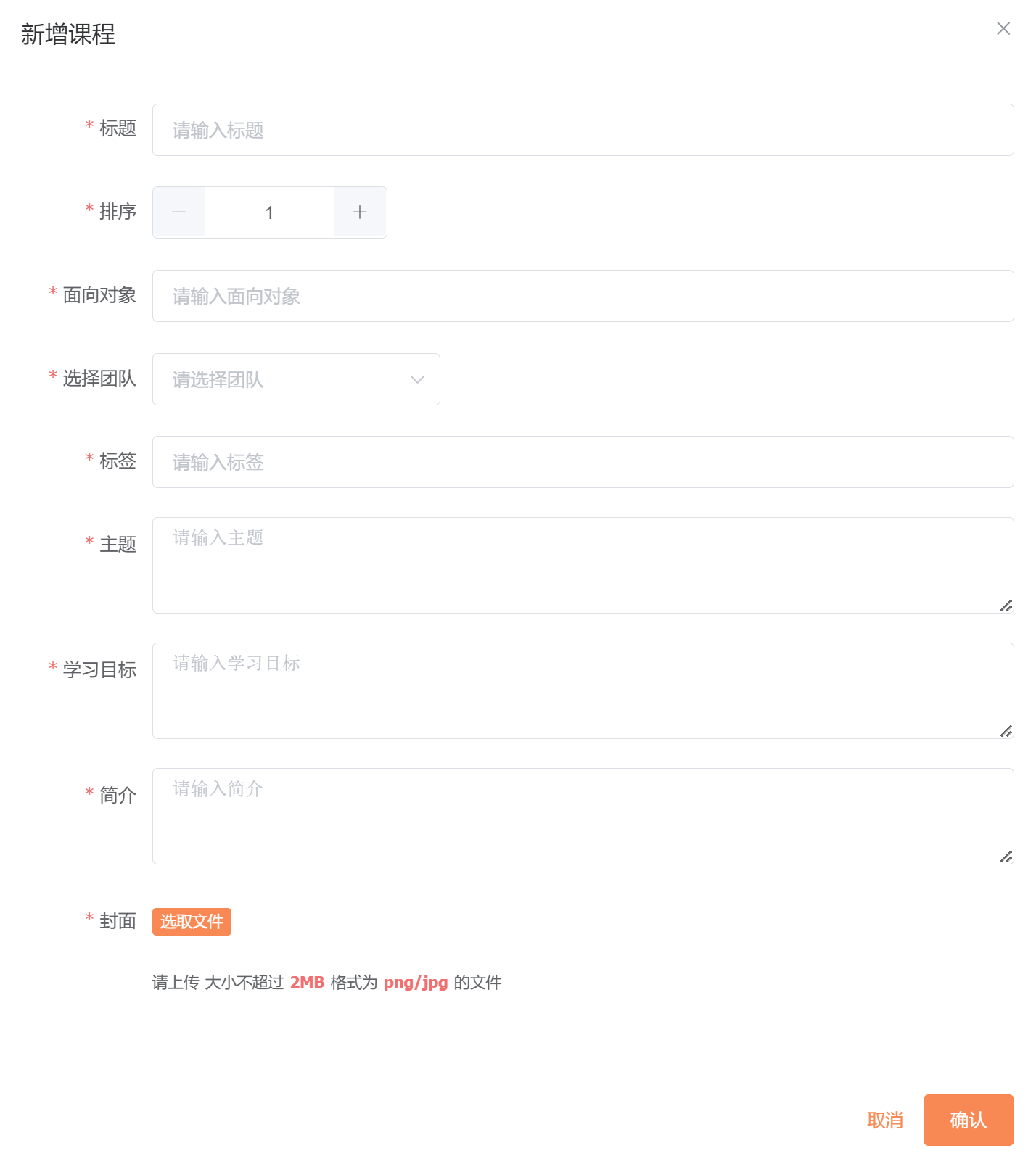Focus the 标题 input field

(x=583, y=131)
